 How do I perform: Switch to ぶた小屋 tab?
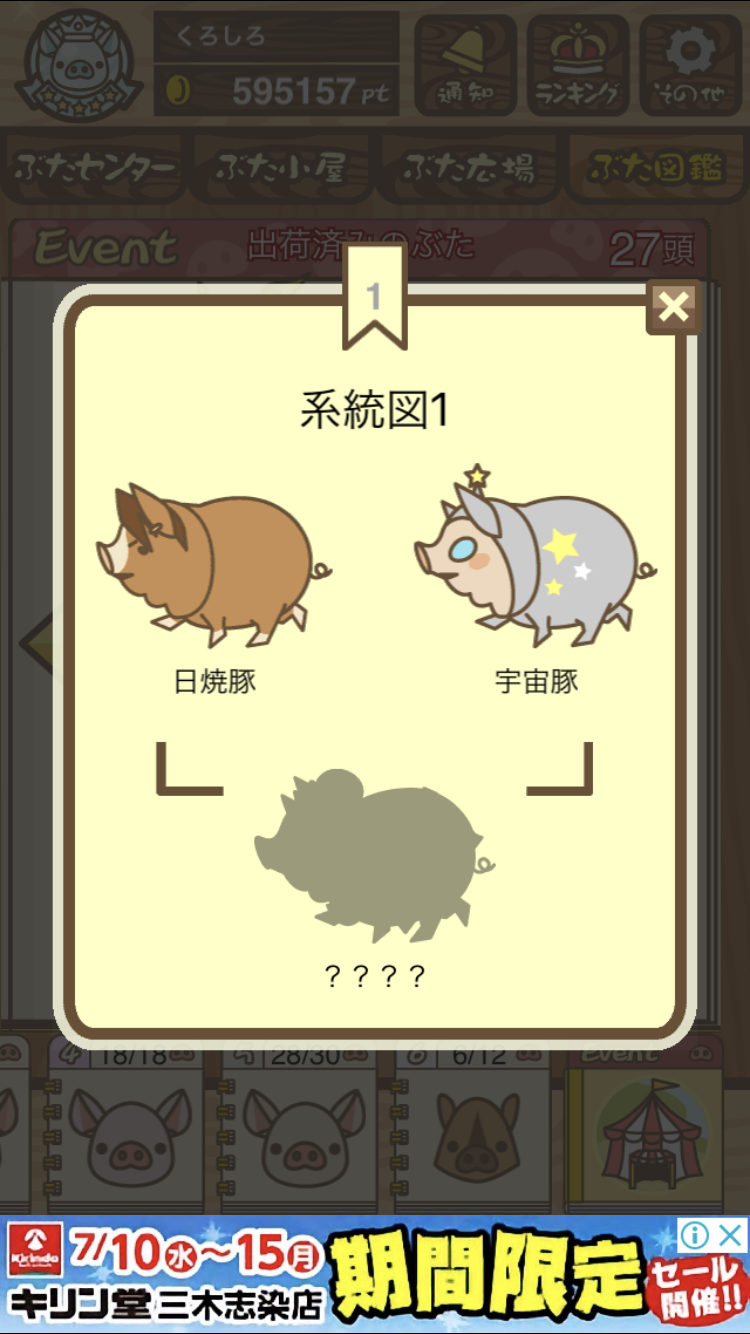tap(281, 168)
